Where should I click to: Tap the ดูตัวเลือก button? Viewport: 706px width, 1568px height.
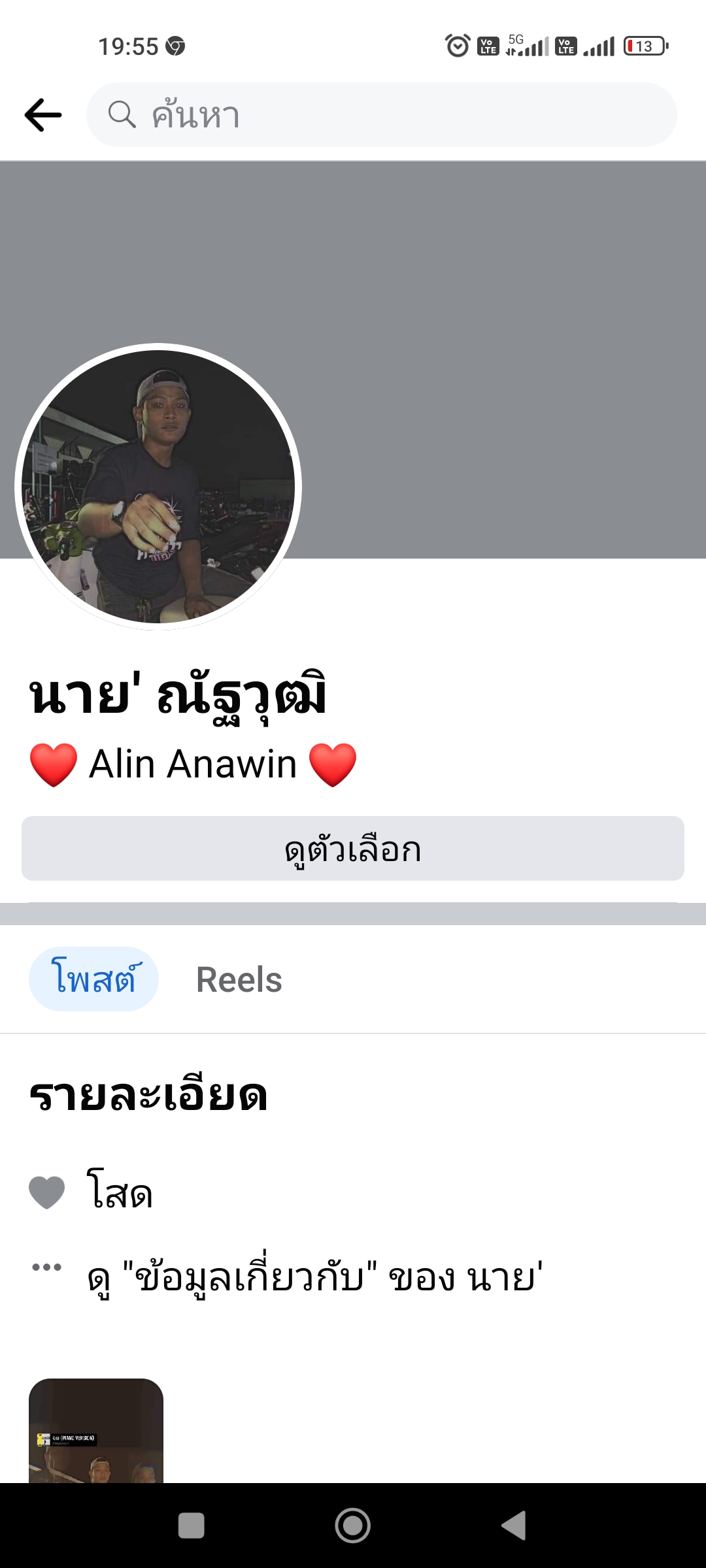click(353, 849)
